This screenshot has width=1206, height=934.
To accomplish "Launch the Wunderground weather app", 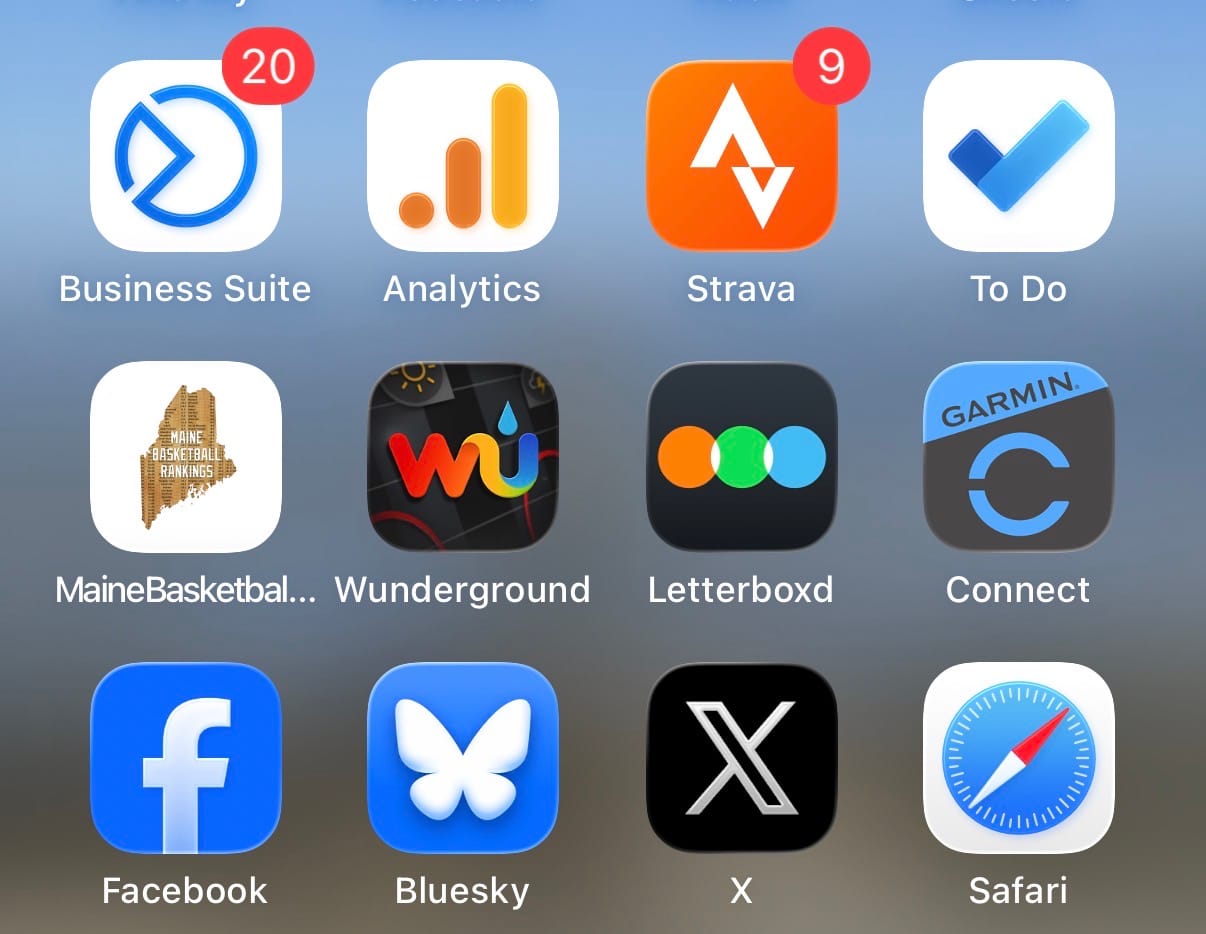I will pyautogui.click(x=463, y=457).
